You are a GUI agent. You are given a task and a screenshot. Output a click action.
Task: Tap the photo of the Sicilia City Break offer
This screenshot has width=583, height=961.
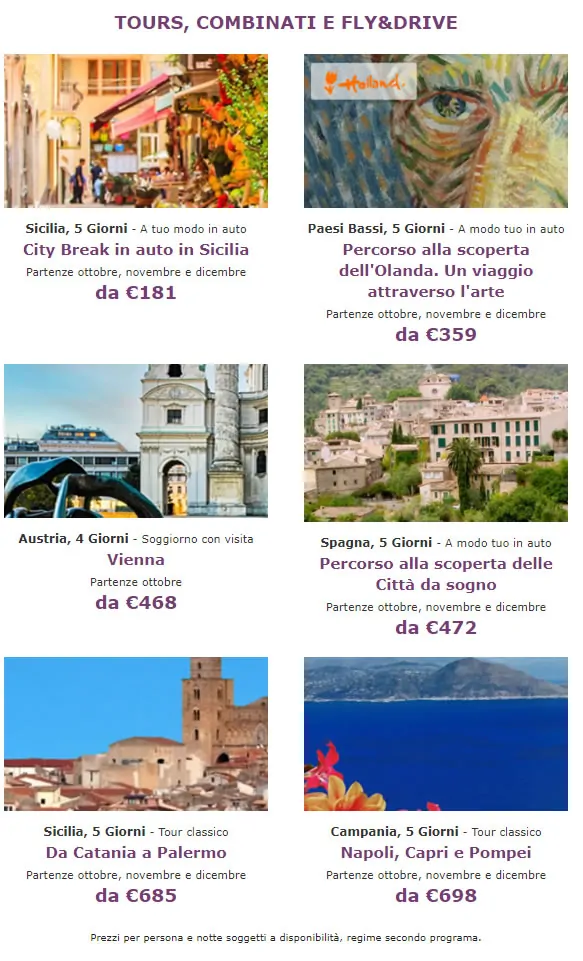tap(135, 131)
